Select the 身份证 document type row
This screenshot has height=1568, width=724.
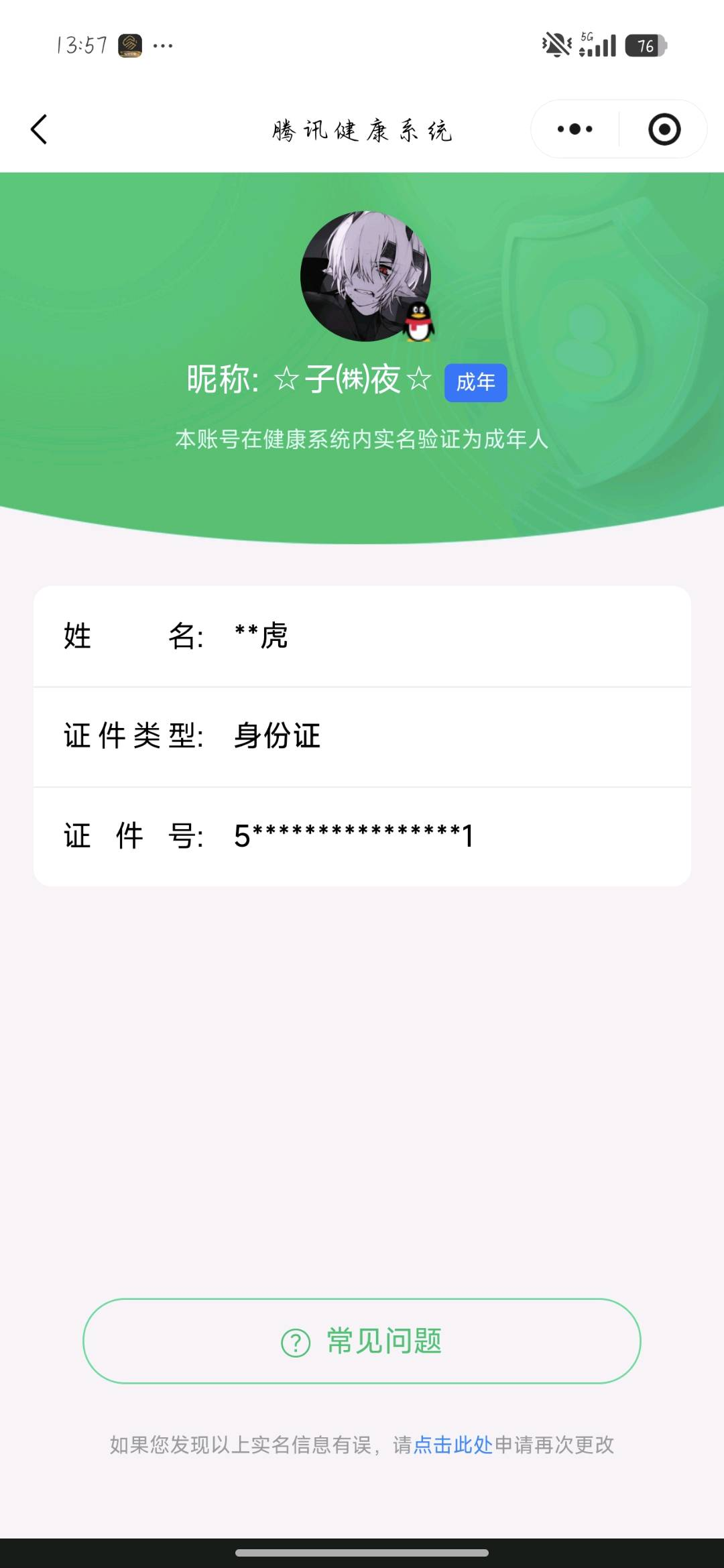pos(362,736)
